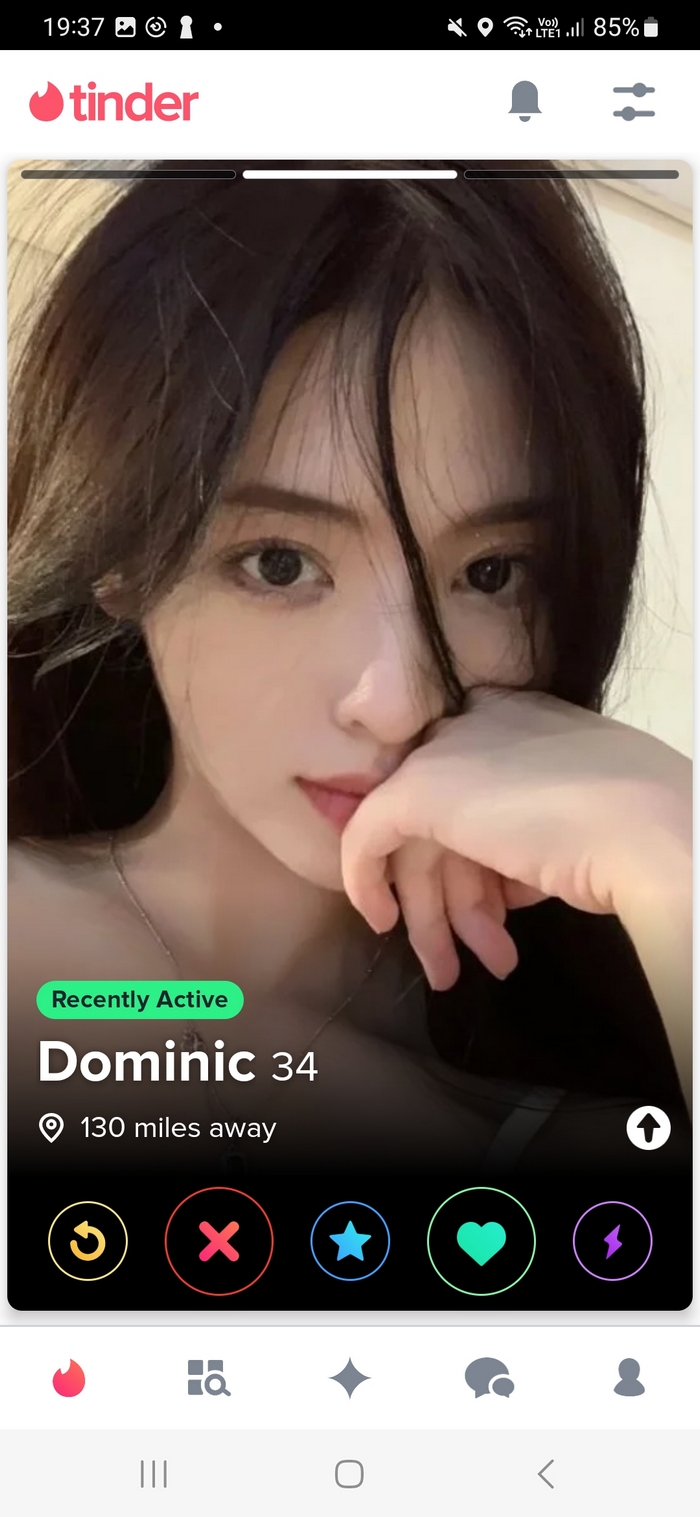
Task: Tap the system back button
Action: 545,1473
